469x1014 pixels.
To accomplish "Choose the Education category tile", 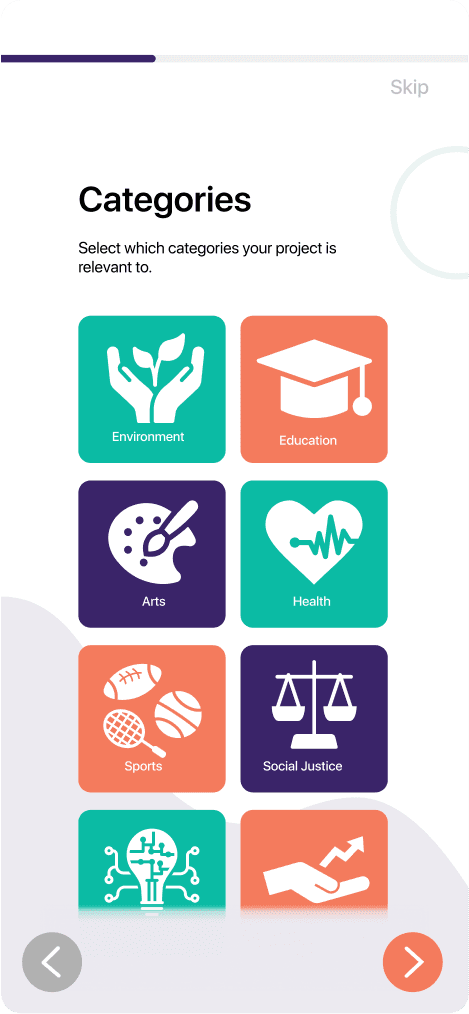I will [x=314, y=389].
